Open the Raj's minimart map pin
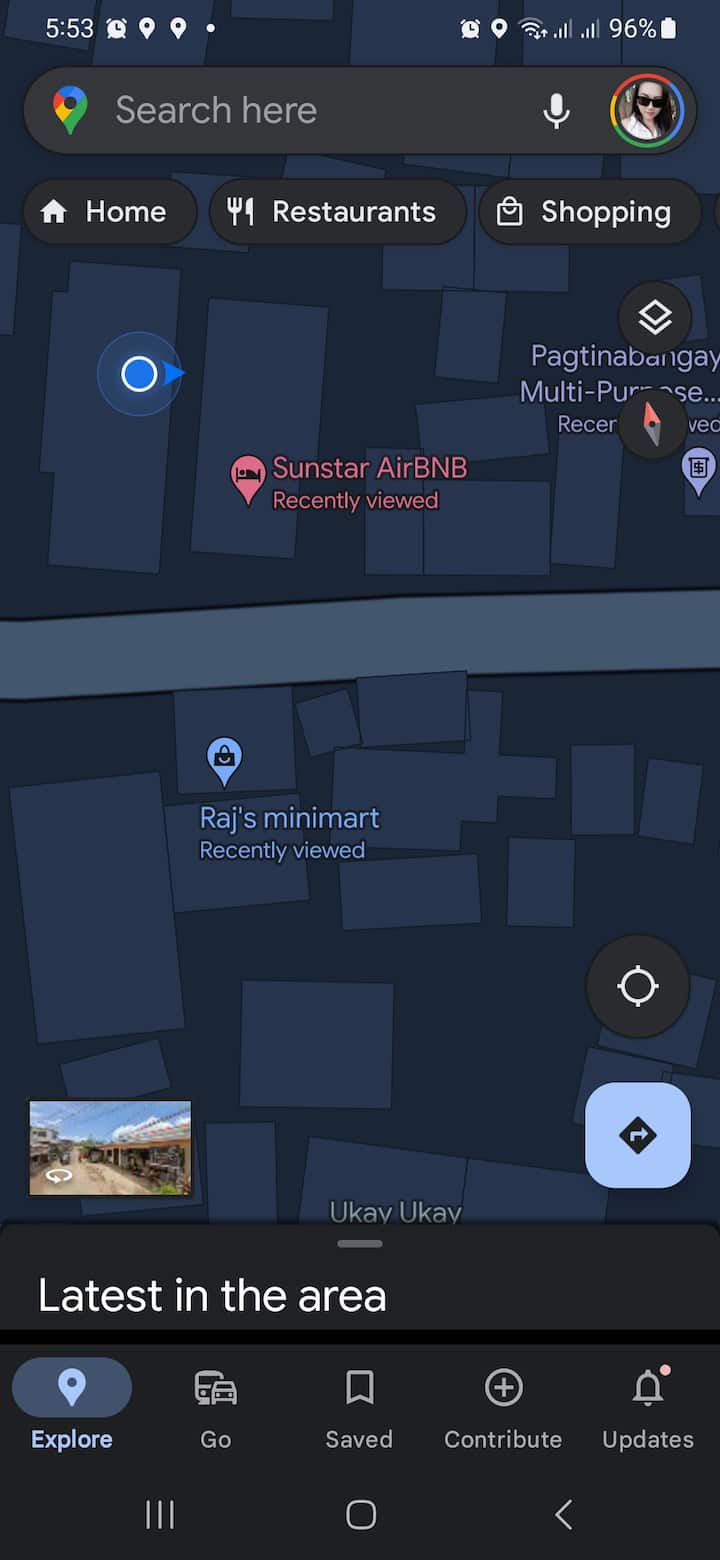Screen dimensions: 720x1560 (224, 760)
